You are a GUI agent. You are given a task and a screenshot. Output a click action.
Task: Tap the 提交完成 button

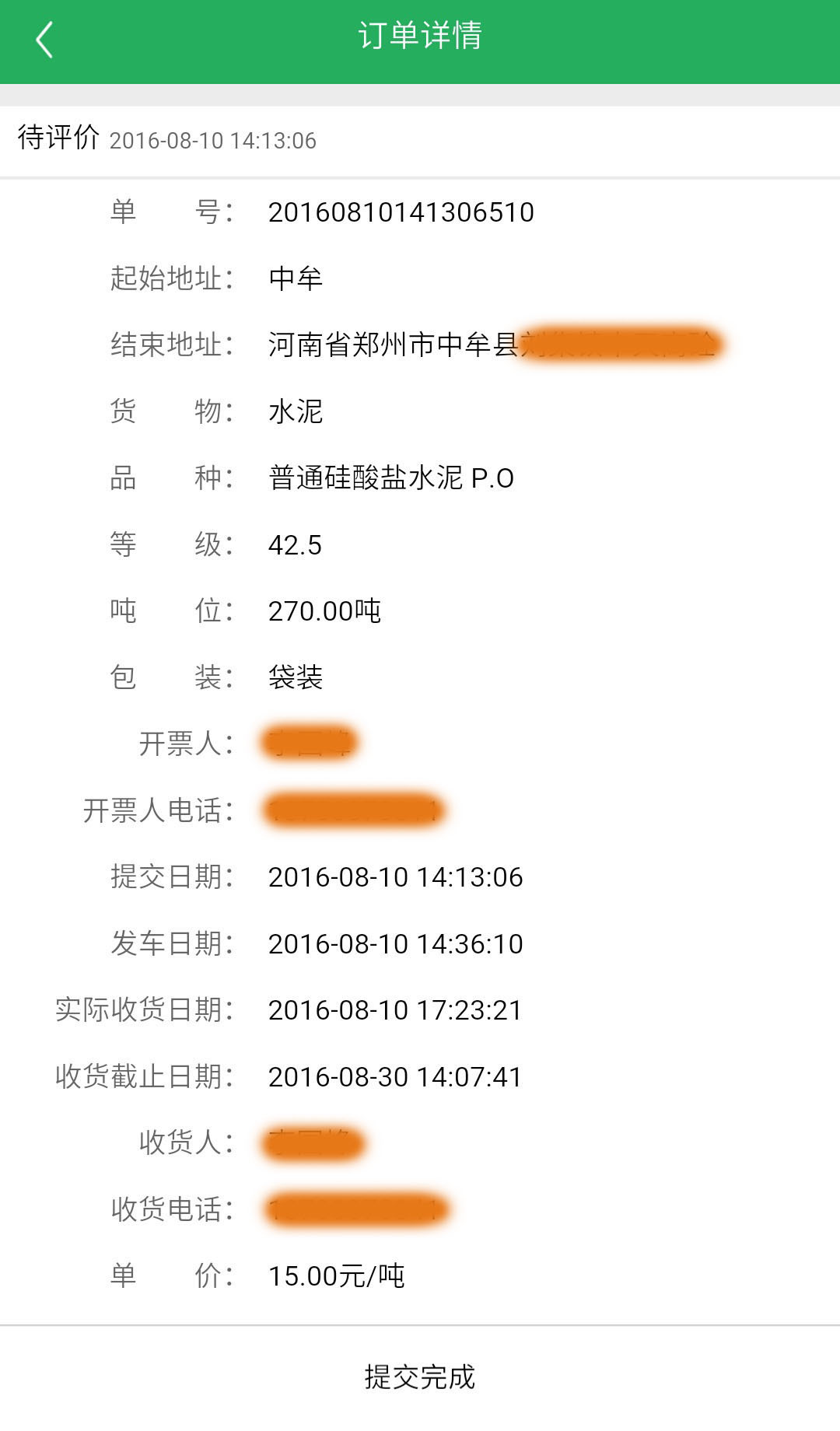(x=420, y=1377)
